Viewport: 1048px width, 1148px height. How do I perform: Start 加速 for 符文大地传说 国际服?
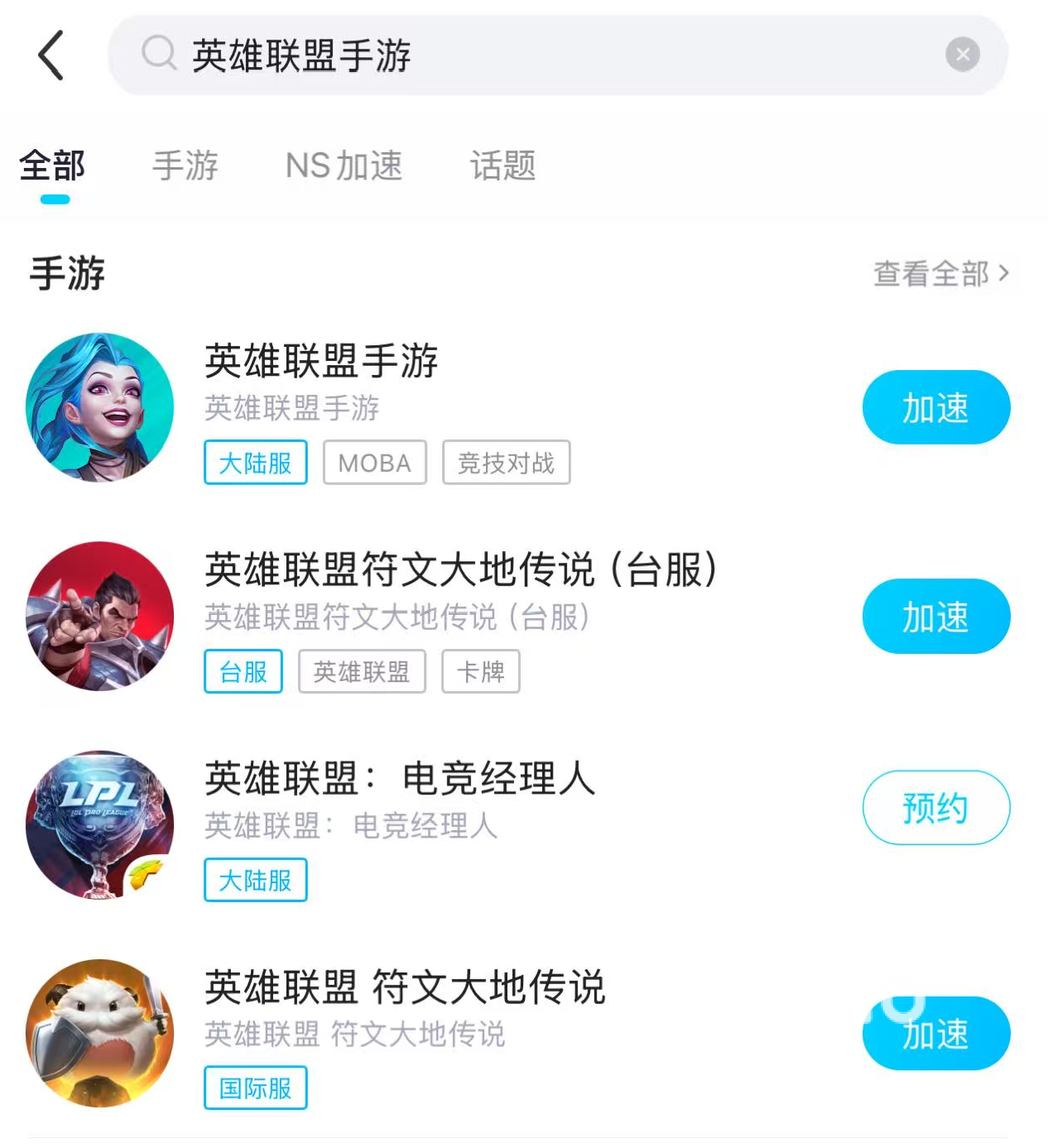click(935, 1034)
